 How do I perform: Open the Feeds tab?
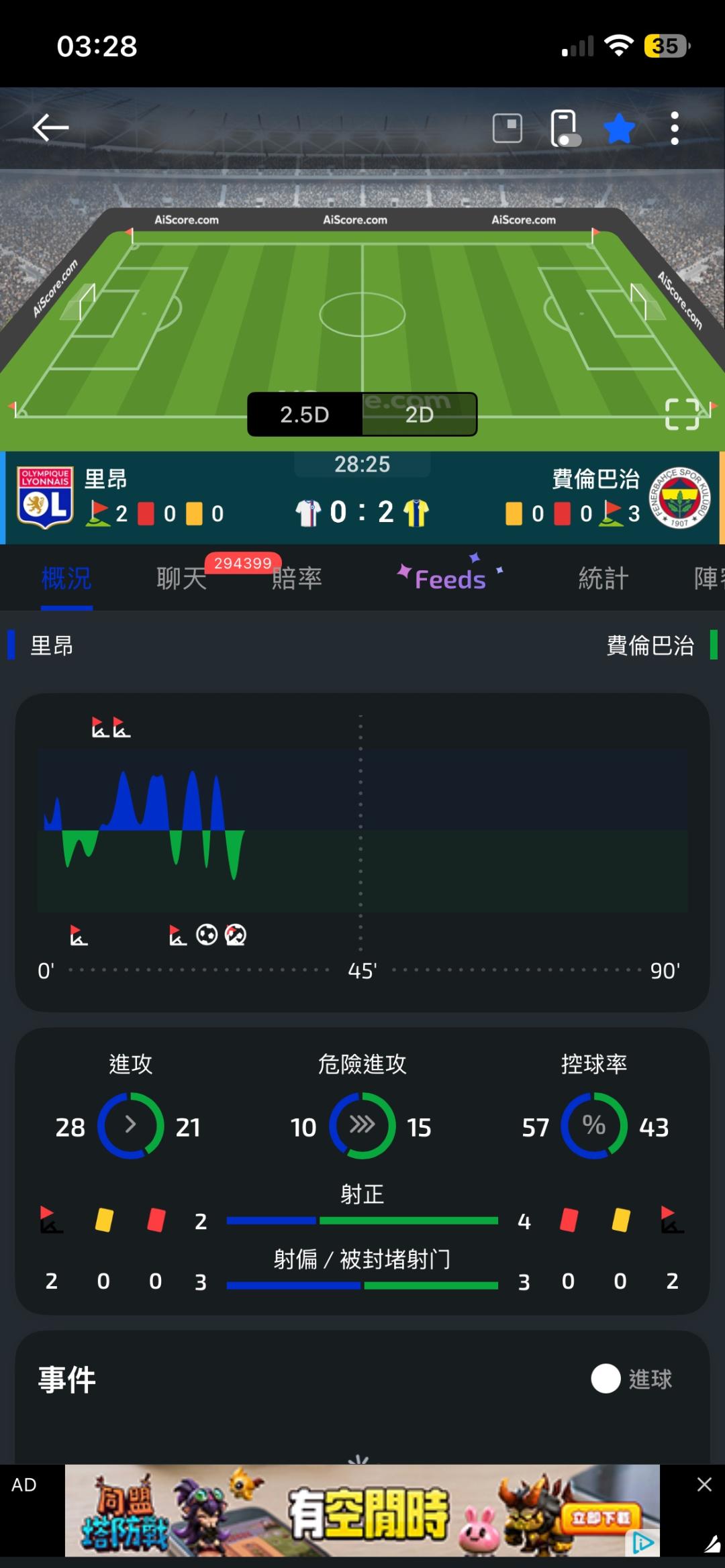(450, 578)
